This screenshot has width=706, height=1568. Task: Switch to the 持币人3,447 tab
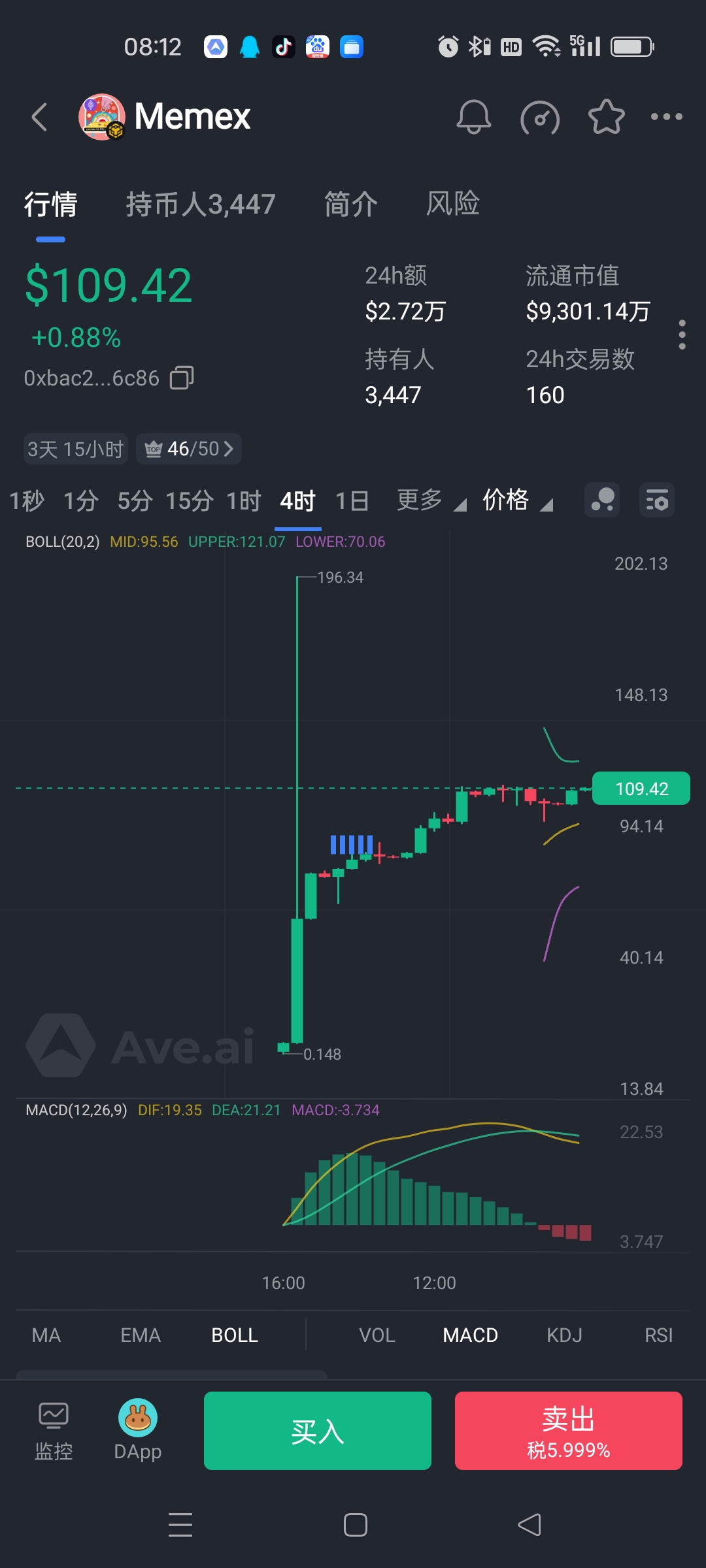click(200, 204)
